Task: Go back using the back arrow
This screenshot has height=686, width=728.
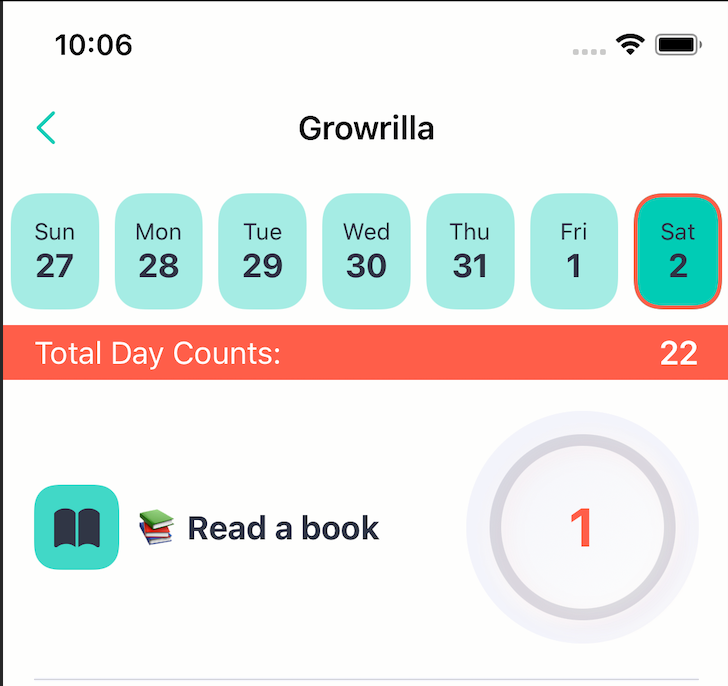Action: tap(46, 128)
